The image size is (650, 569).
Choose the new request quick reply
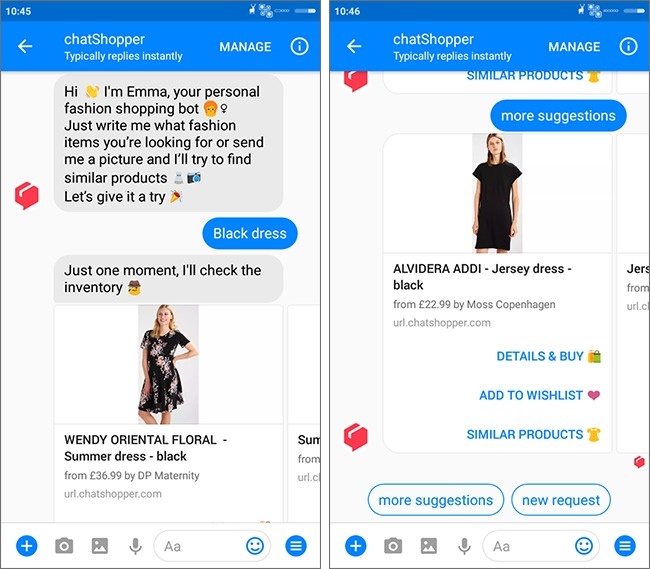tap(560, 500)
